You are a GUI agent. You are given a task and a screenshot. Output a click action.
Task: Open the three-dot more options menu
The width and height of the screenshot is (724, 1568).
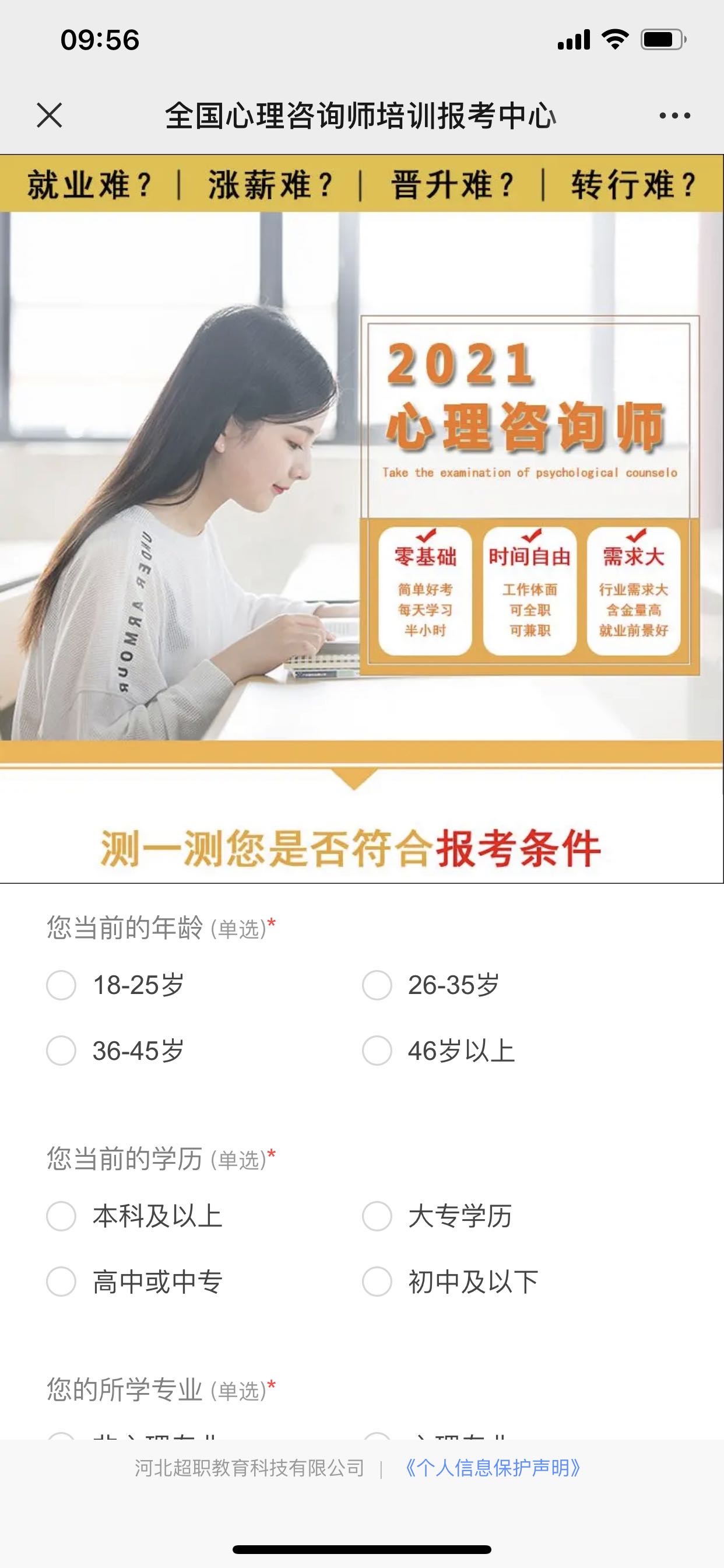(674, 115)
